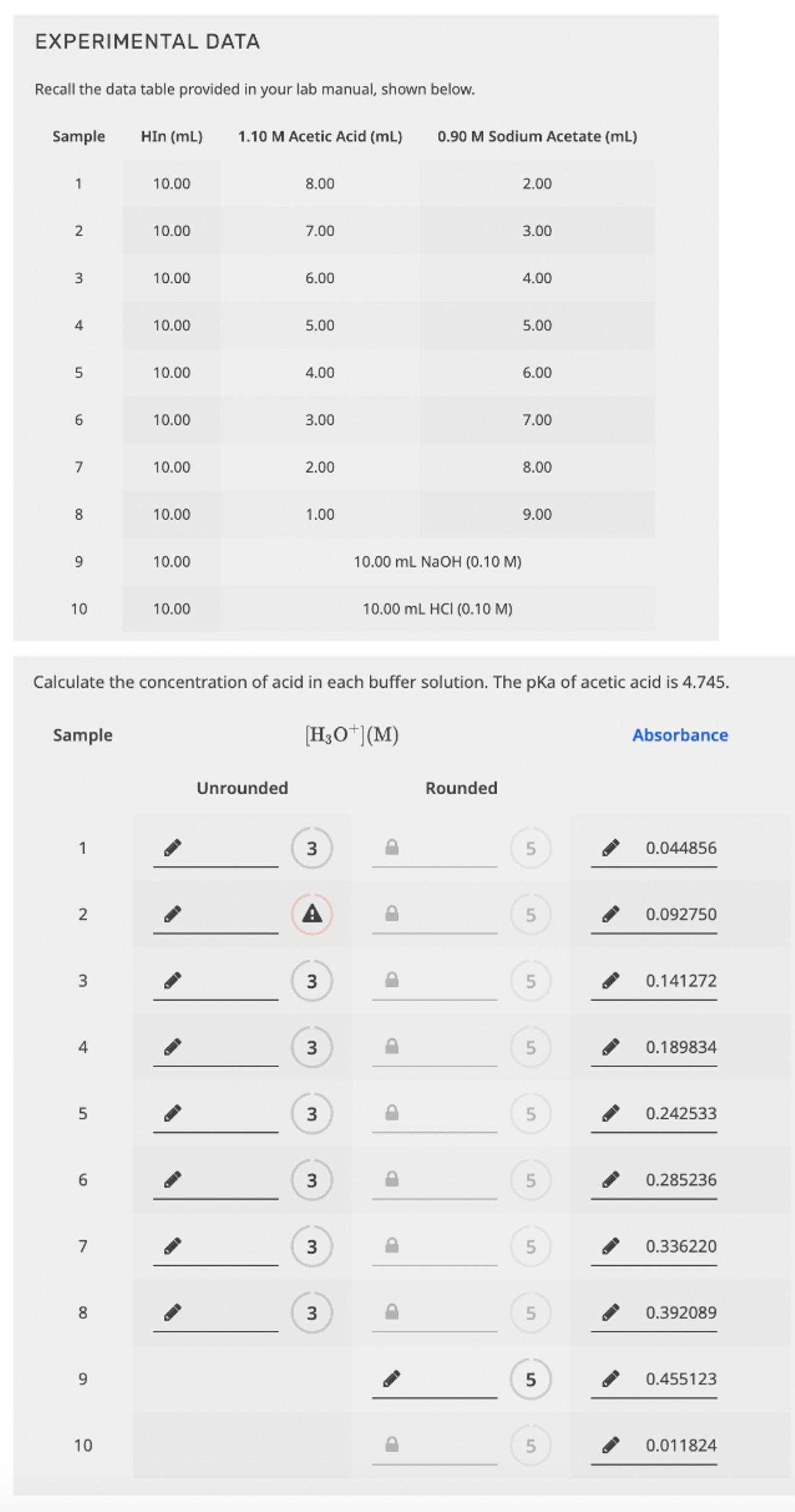Viewport: 795px width, 1512px height.
Task: Click the lock icon on Sample 5 rounded field
Action: click(393, 1113)
